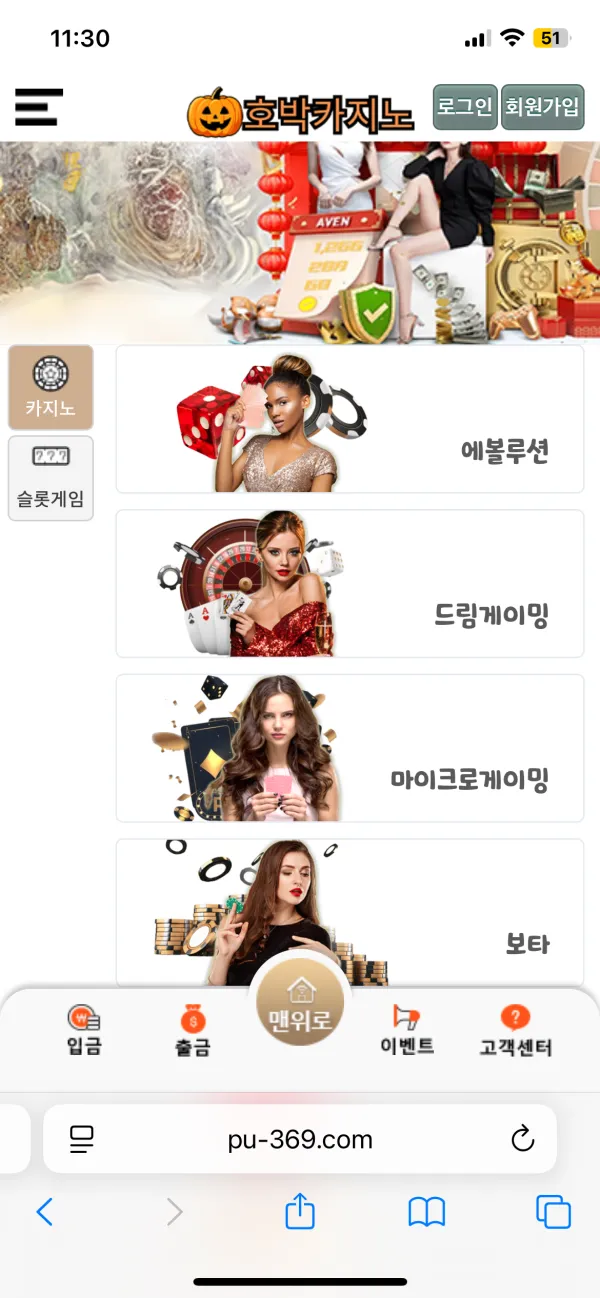Open 고객센터 support
This screenshot has width=600, height=1298.
point(515,1031)
